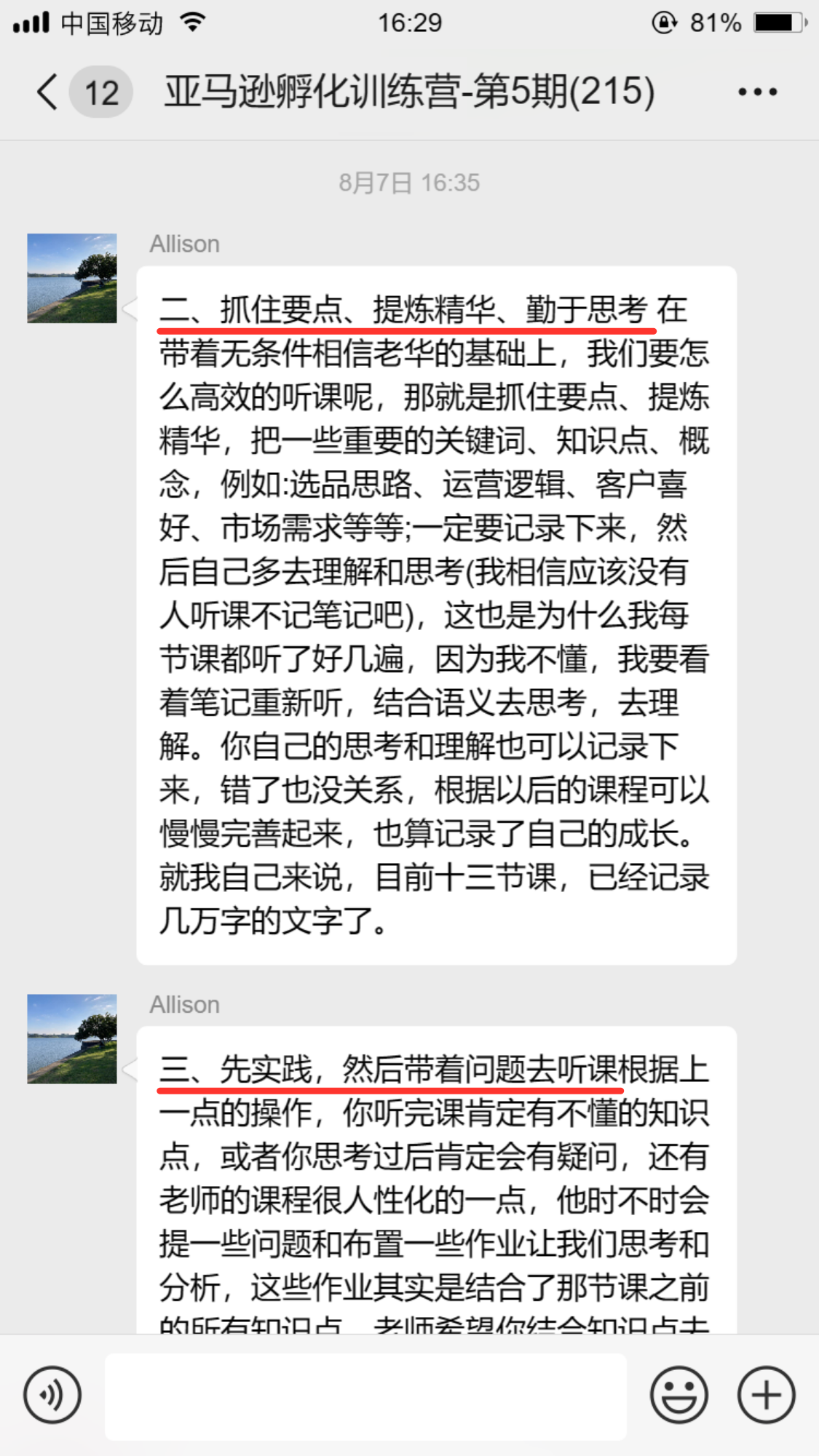Open Allison's avatar beside the first message
The height and width of the screenshot is (1456, 819).
[x=72, y=278]
